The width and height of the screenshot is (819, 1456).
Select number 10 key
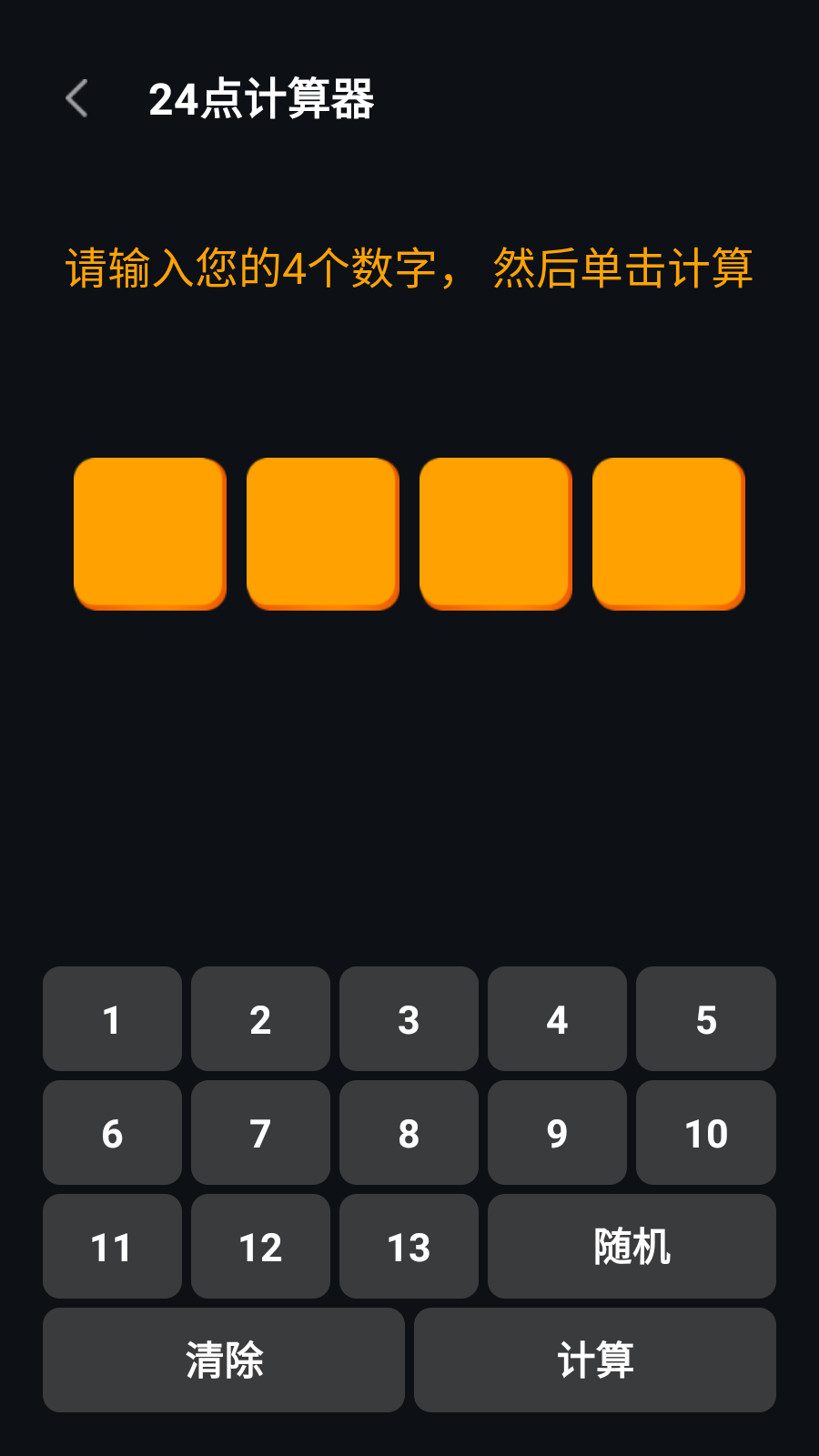click(706, 1133)
